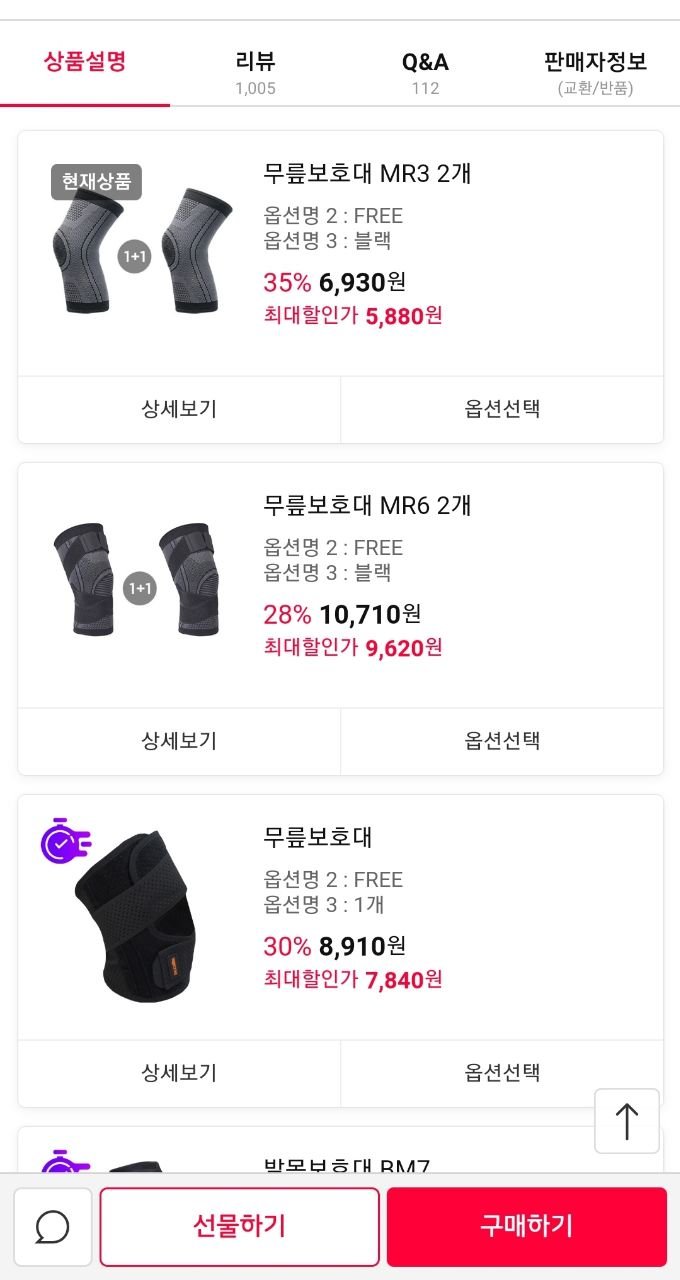This screenshot has height=1280, width=680.
Task: Buy now with 구매하기
Action: tap(526, 1227)
